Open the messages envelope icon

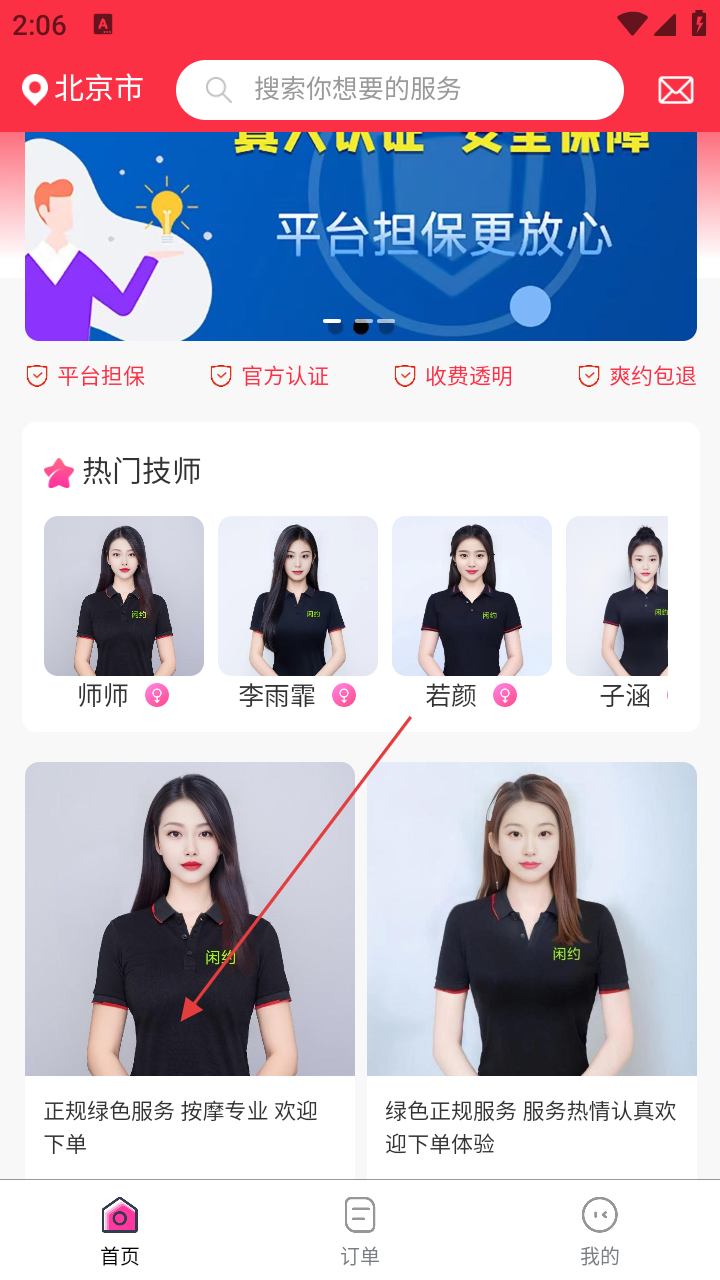(676, 90)
